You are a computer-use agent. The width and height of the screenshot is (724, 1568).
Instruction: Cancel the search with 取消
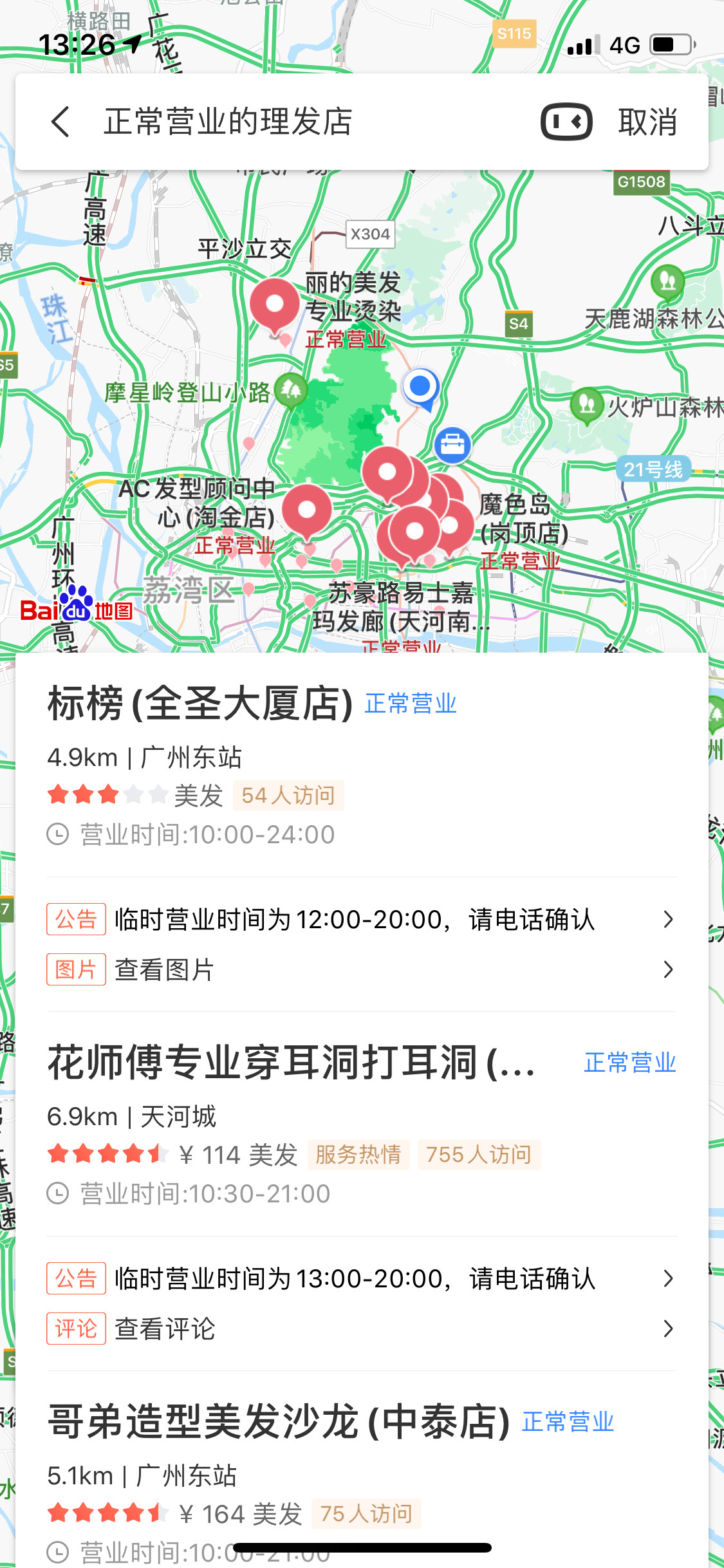(x=647, y=122)
